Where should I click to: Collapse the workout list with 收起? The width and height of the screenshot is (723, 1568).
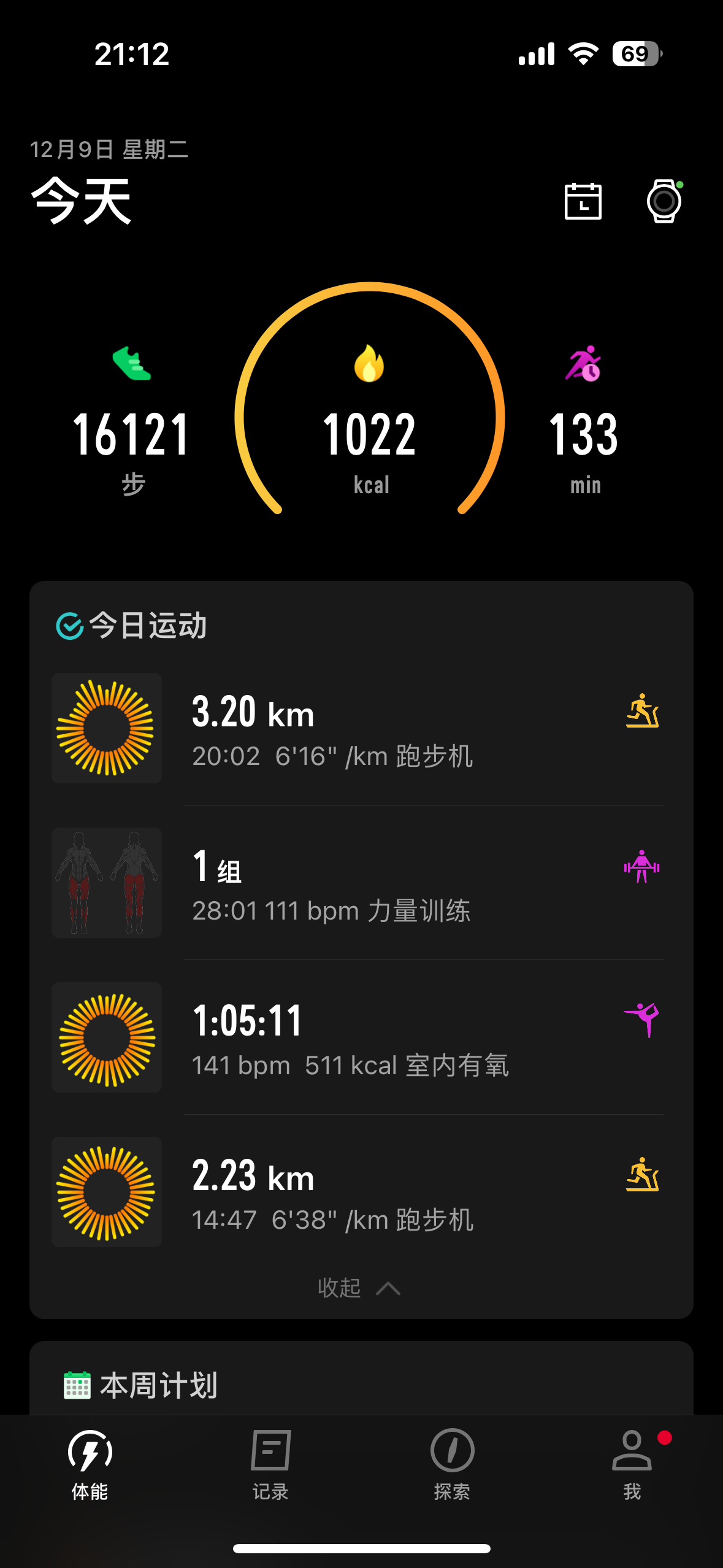[359, 1288]
